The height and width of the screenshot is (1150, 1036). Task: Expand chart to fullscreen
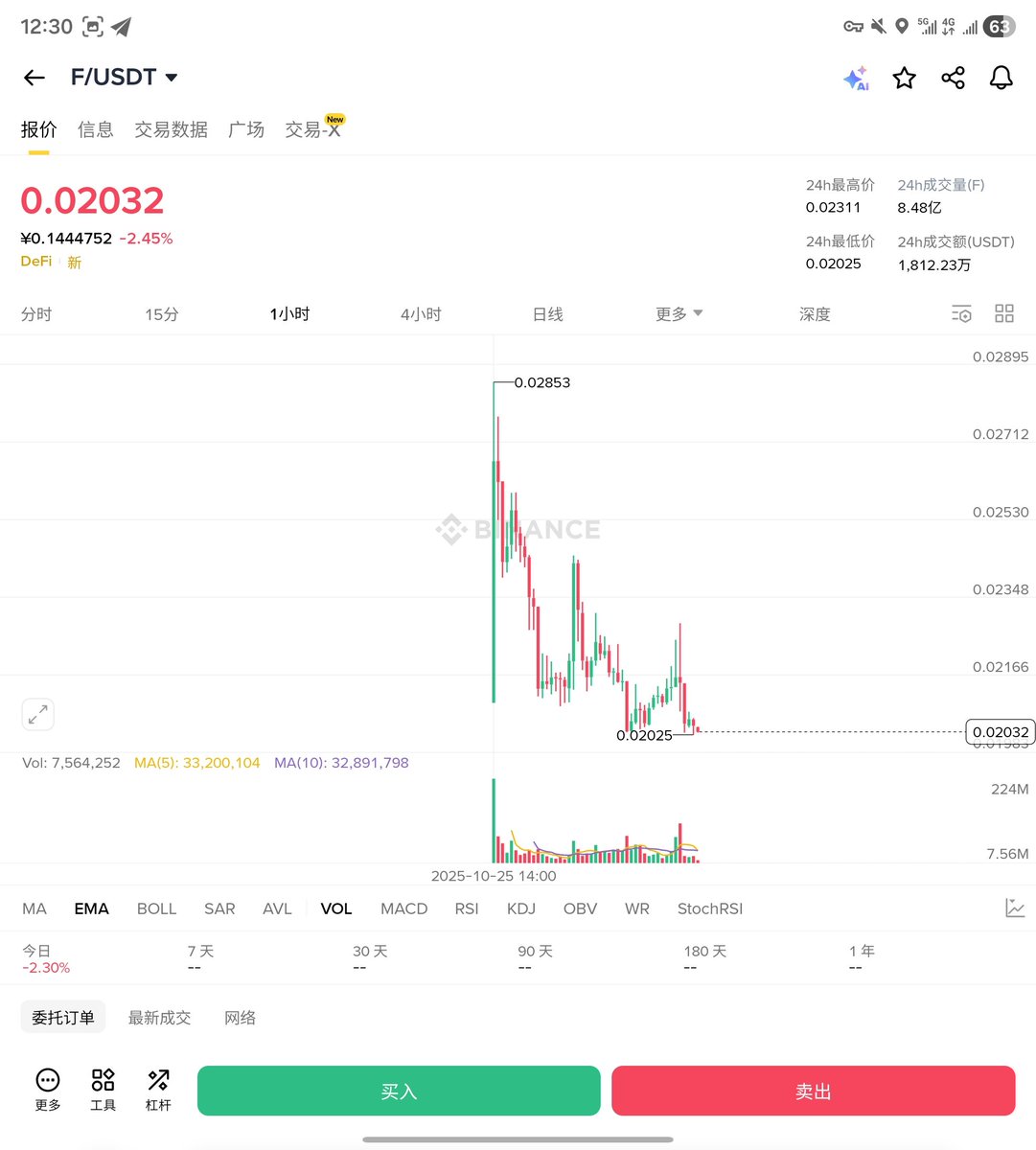point(37,714)
